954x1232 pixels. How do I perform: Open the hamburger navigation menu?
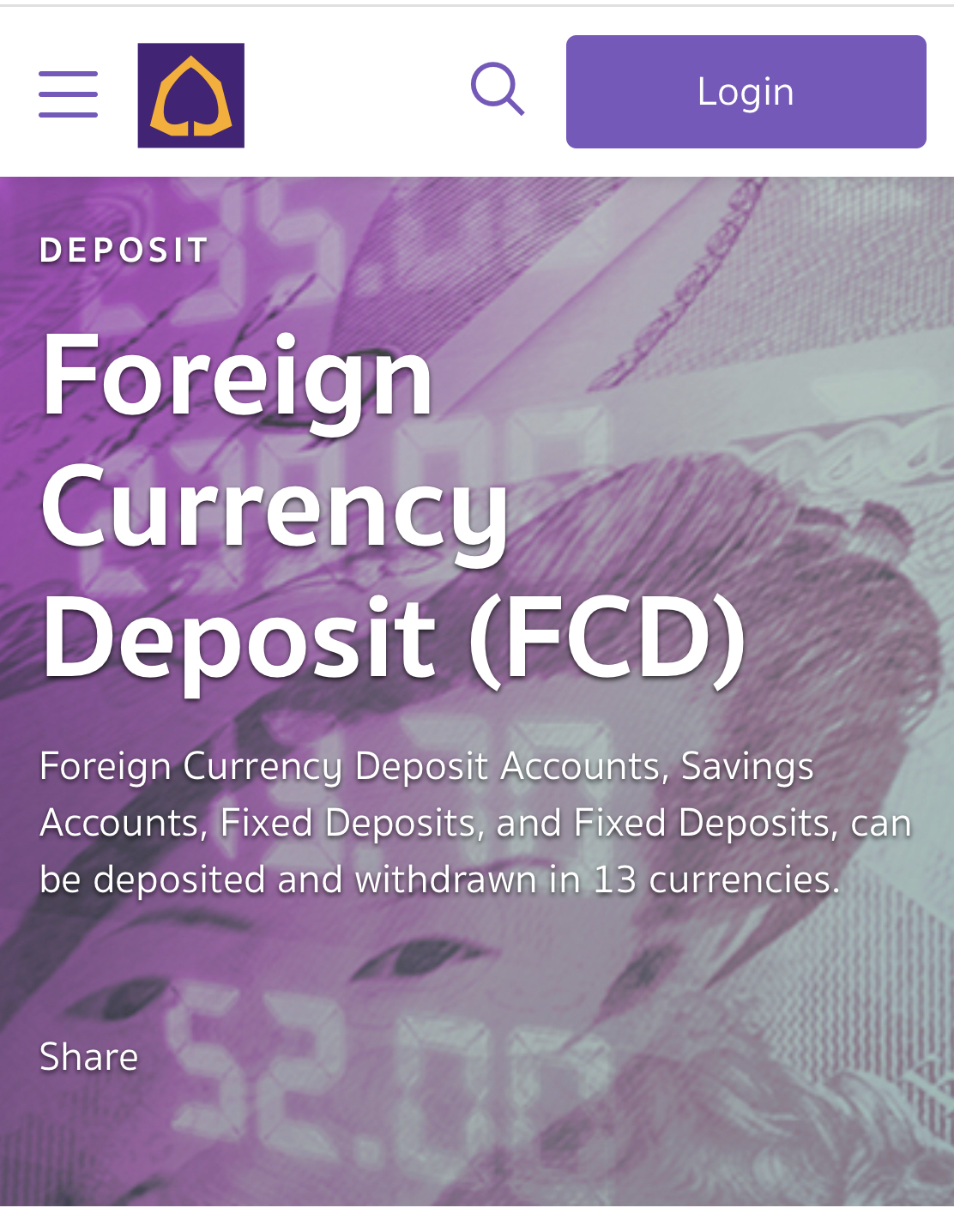point(68,94)
